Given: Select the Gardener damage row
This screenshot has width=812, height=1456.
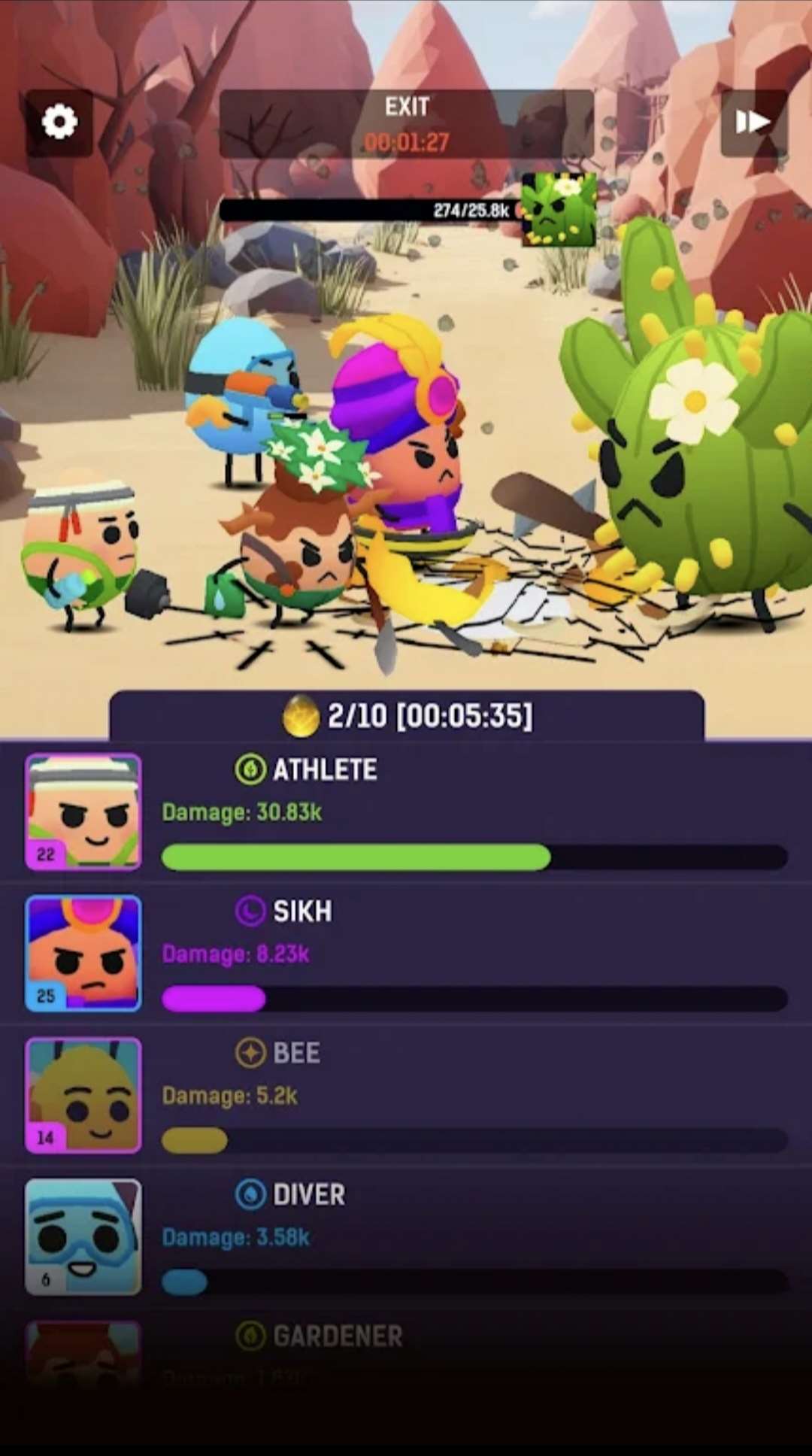Looking at the screenshot, I should coord(406,1354).
